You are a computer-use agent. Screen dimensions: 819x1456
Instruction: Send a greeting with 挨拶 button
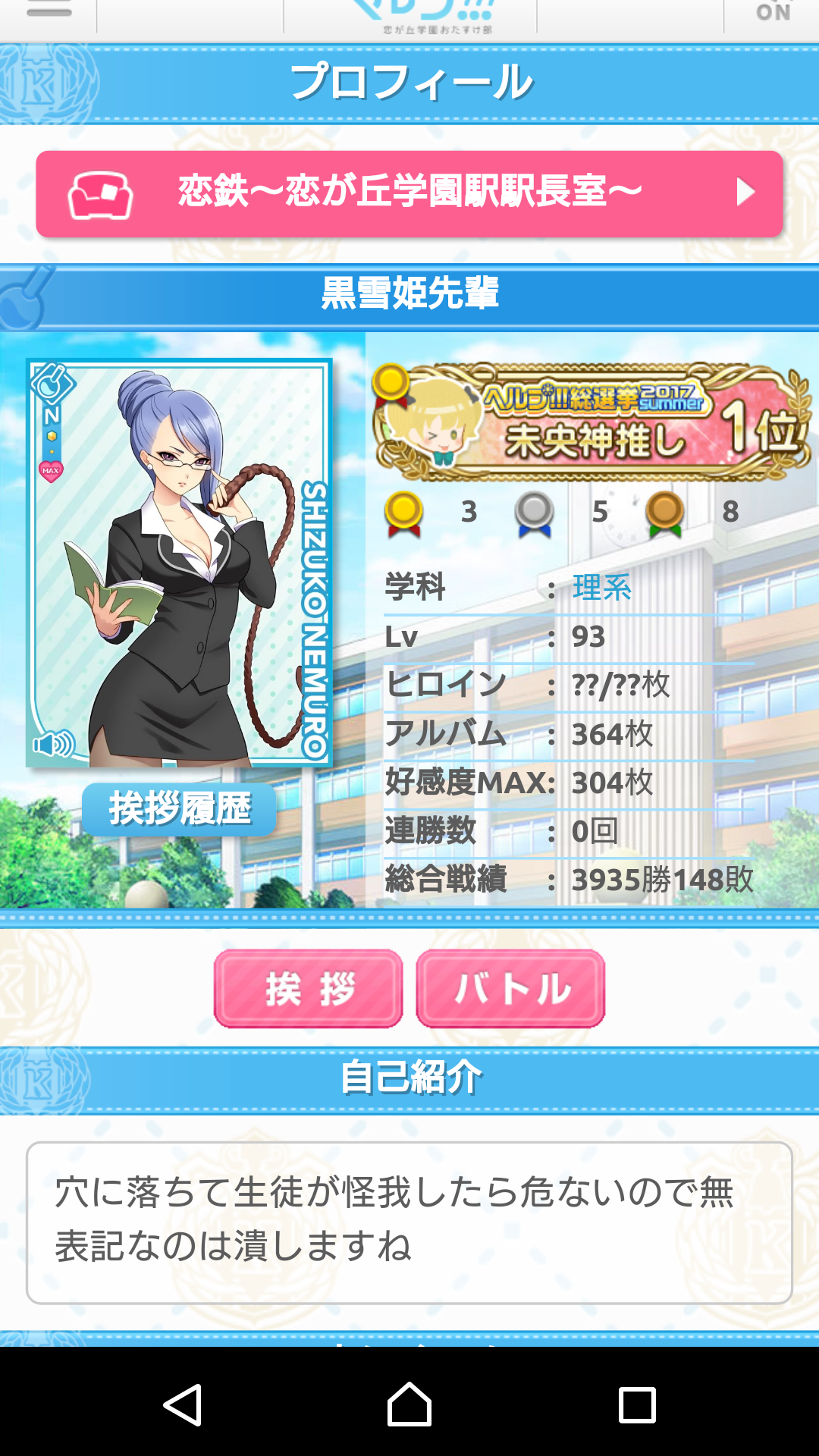309,989
